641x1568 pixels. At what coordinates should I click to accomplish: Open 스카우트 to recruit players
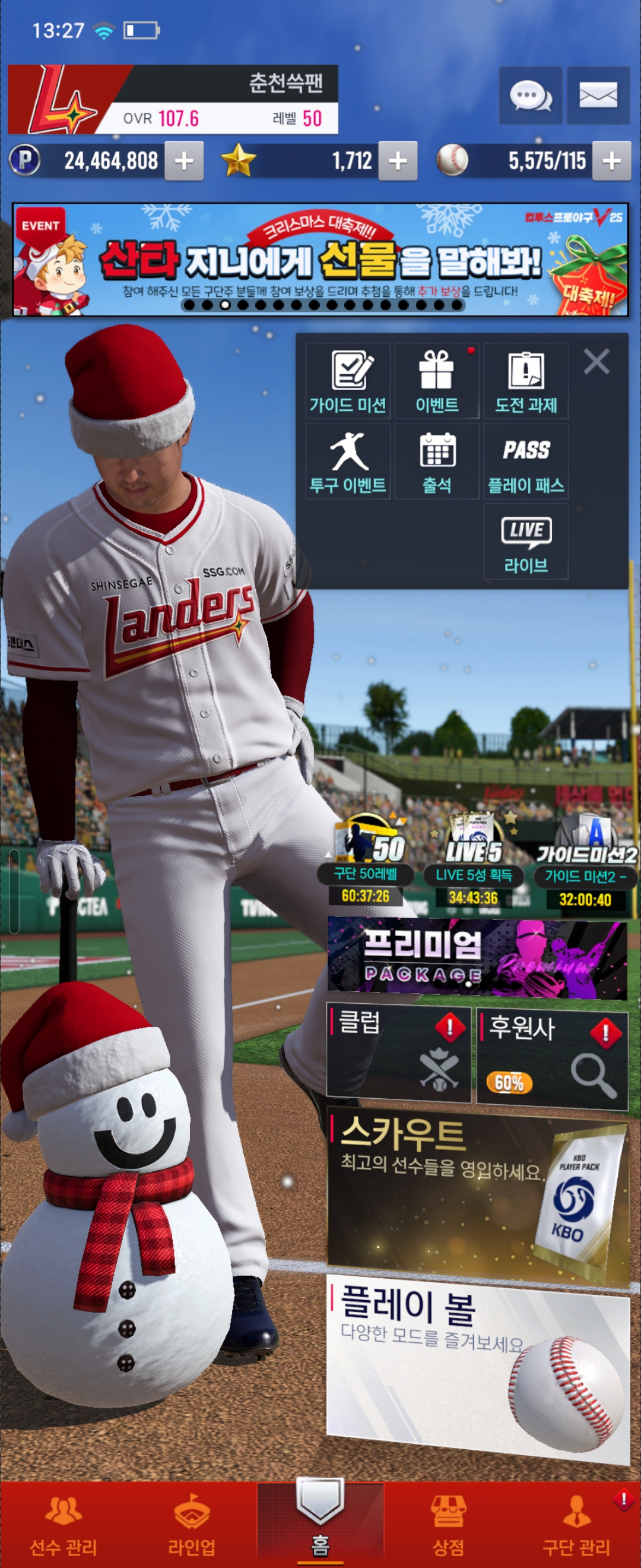(x=477, y=1196)
